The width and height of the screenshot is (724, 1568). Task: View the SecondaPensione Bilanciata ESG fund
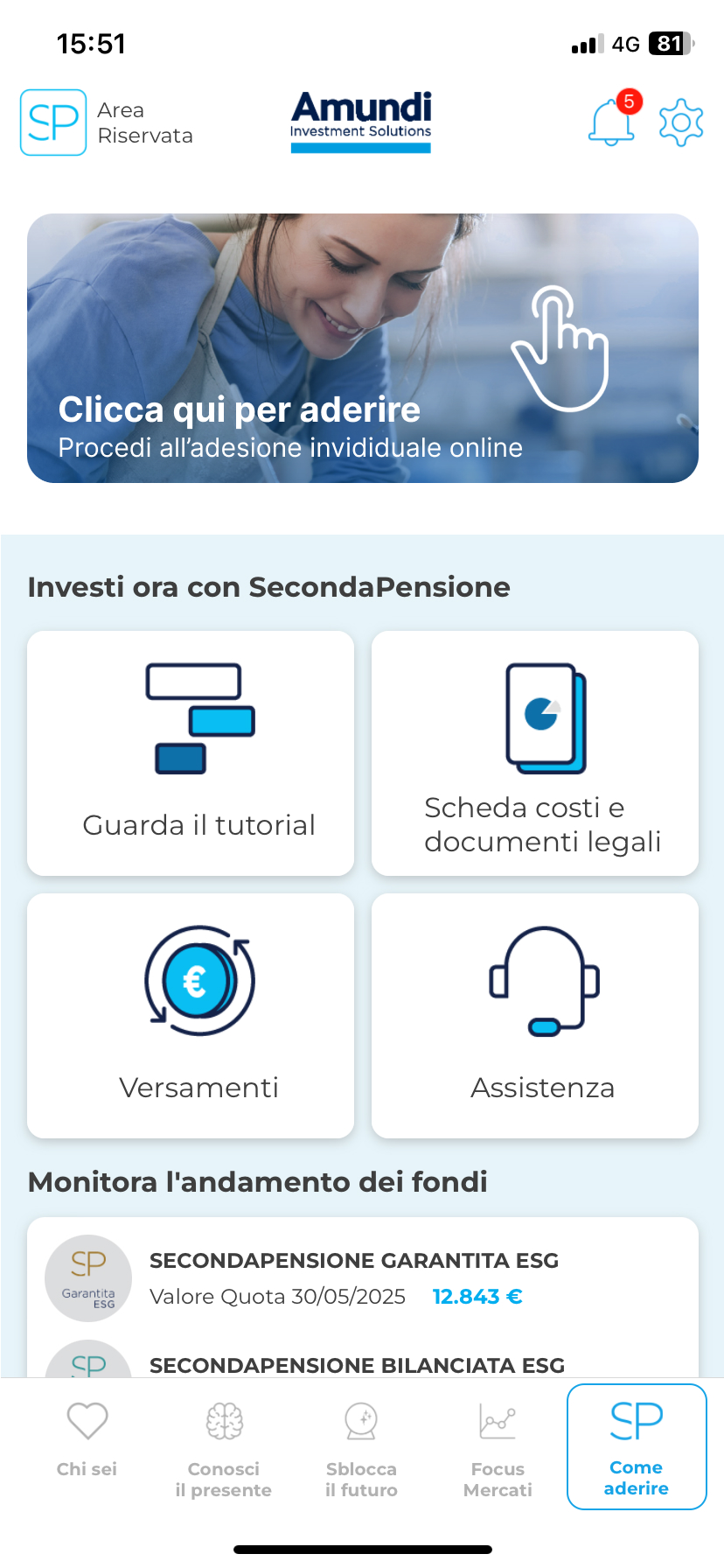tap(357, 1363)
